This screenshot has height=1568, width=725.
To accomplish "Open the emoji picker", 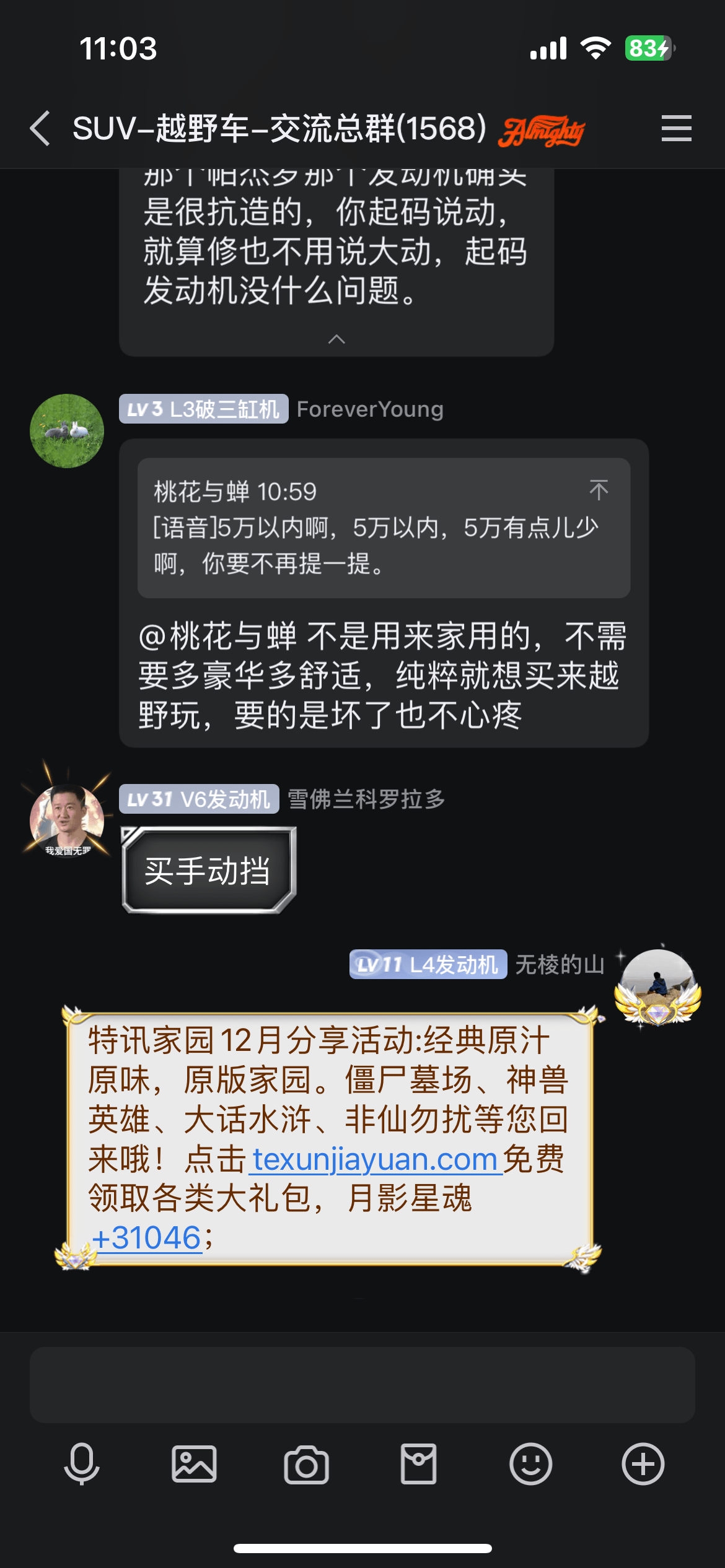I will point(530,1464).
